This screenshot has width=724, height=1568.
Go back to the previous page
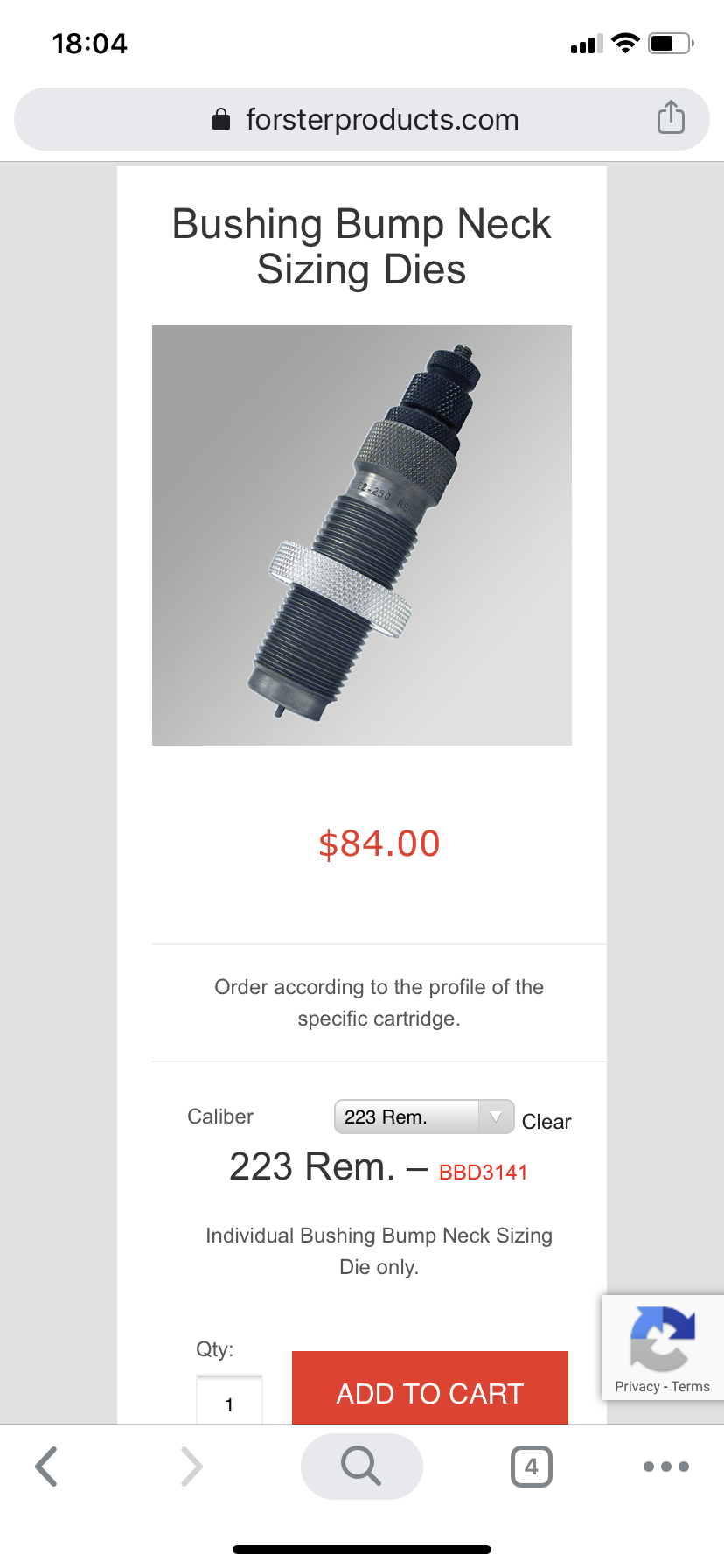coord(46,1466)
